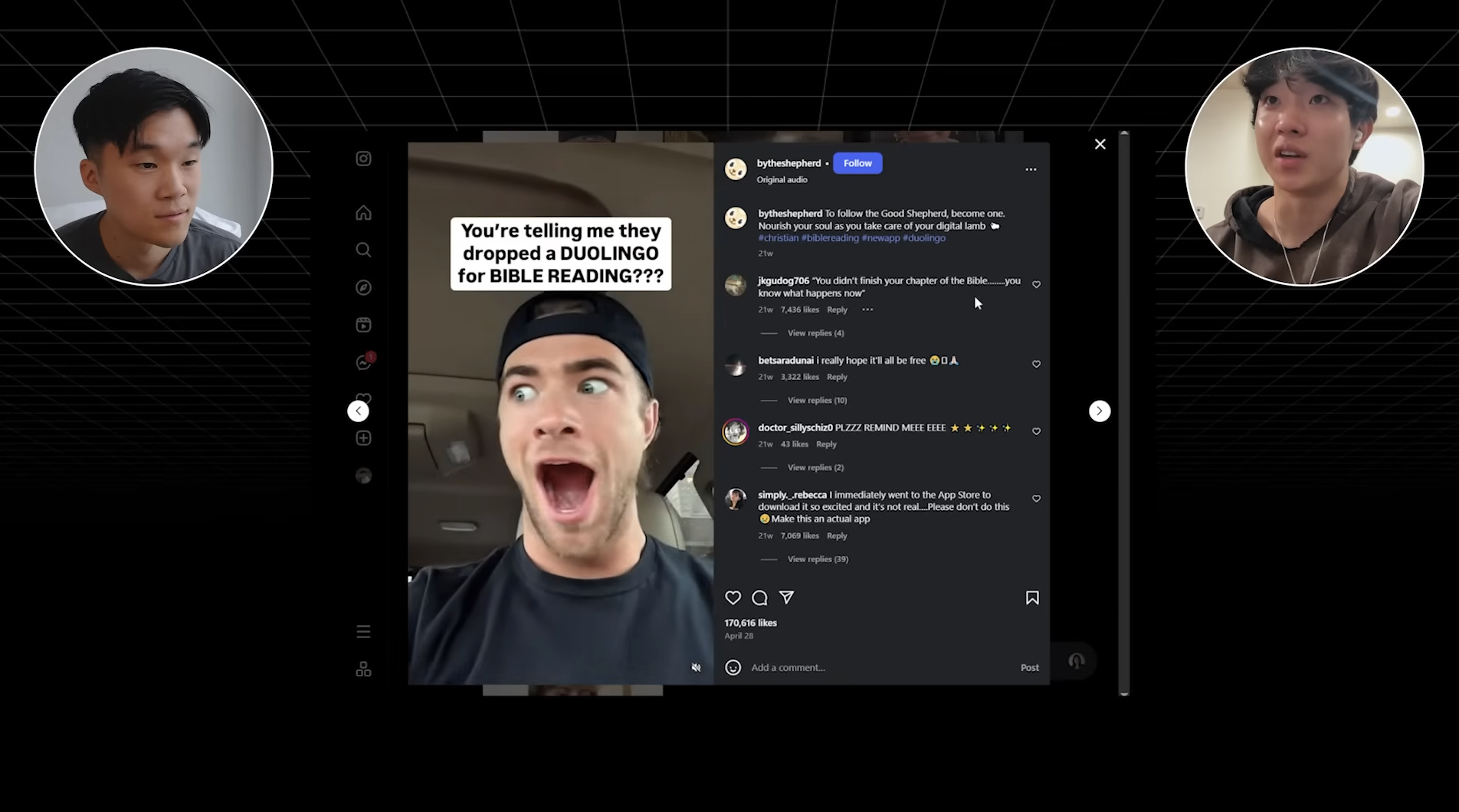Go to the next post arrow
Screen dimensions: 1459x812
[1099, 411]
